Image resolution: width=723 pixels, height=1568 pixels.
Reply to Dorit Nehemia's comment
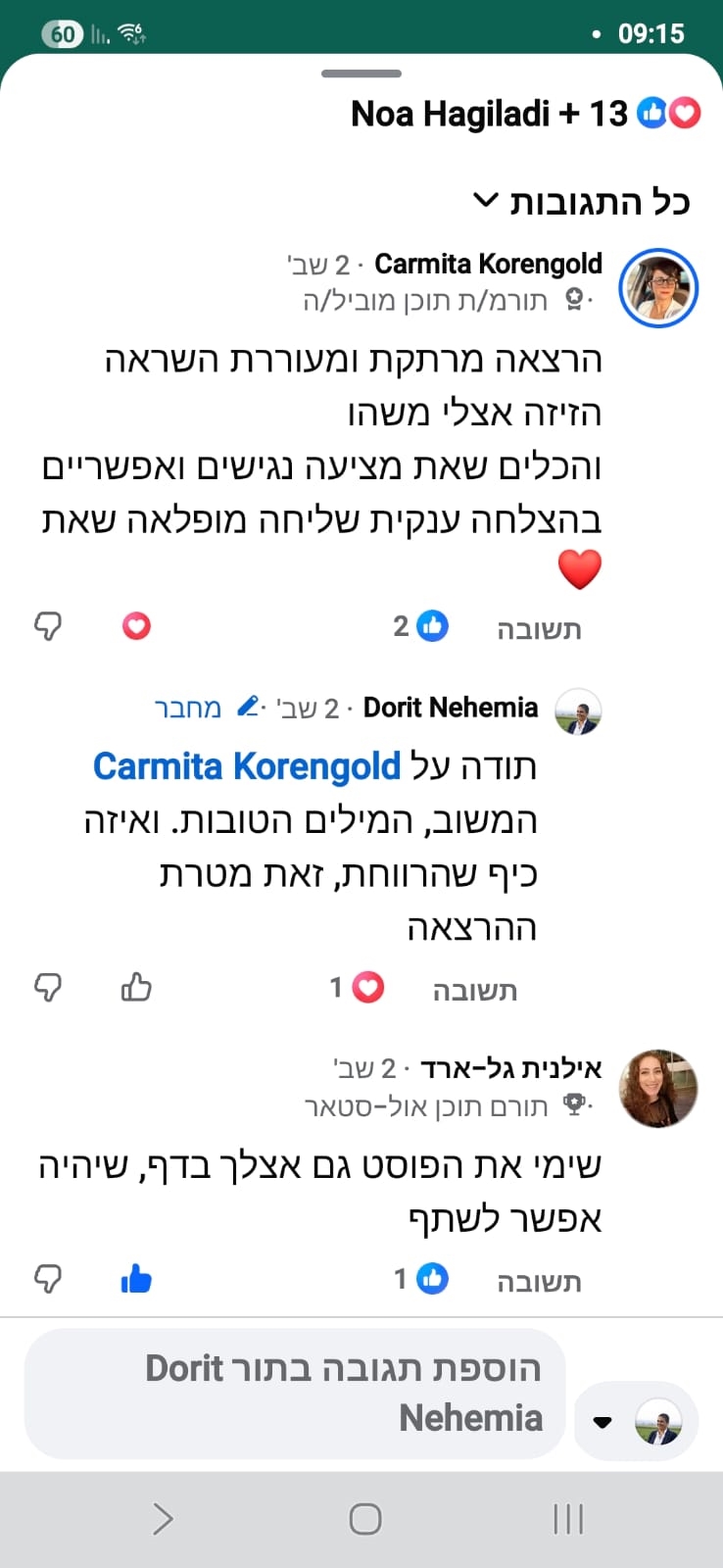[x=475, y=990]
